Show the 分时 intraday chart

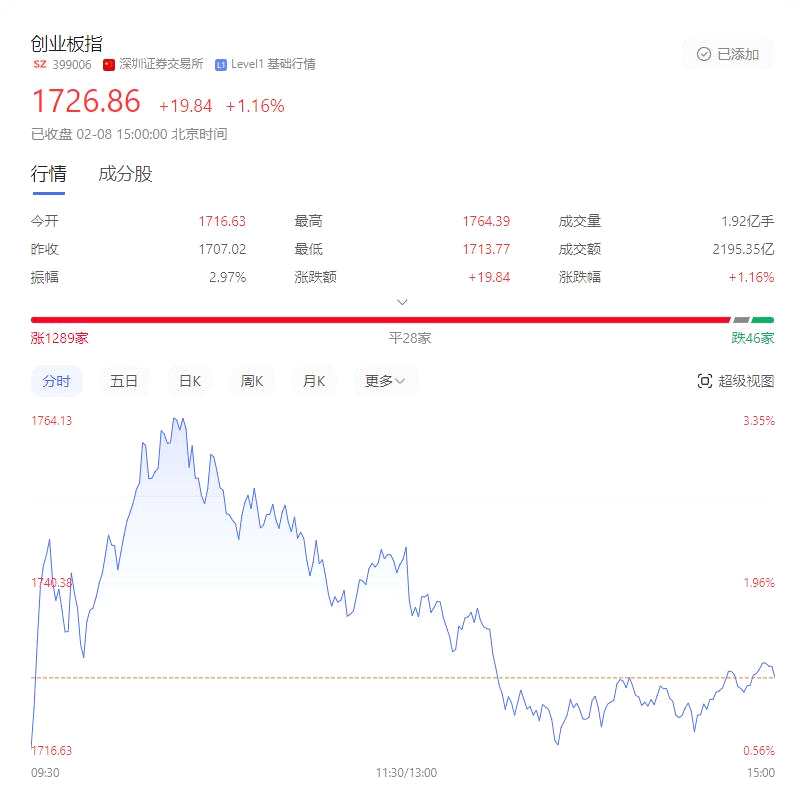(56, 381)
